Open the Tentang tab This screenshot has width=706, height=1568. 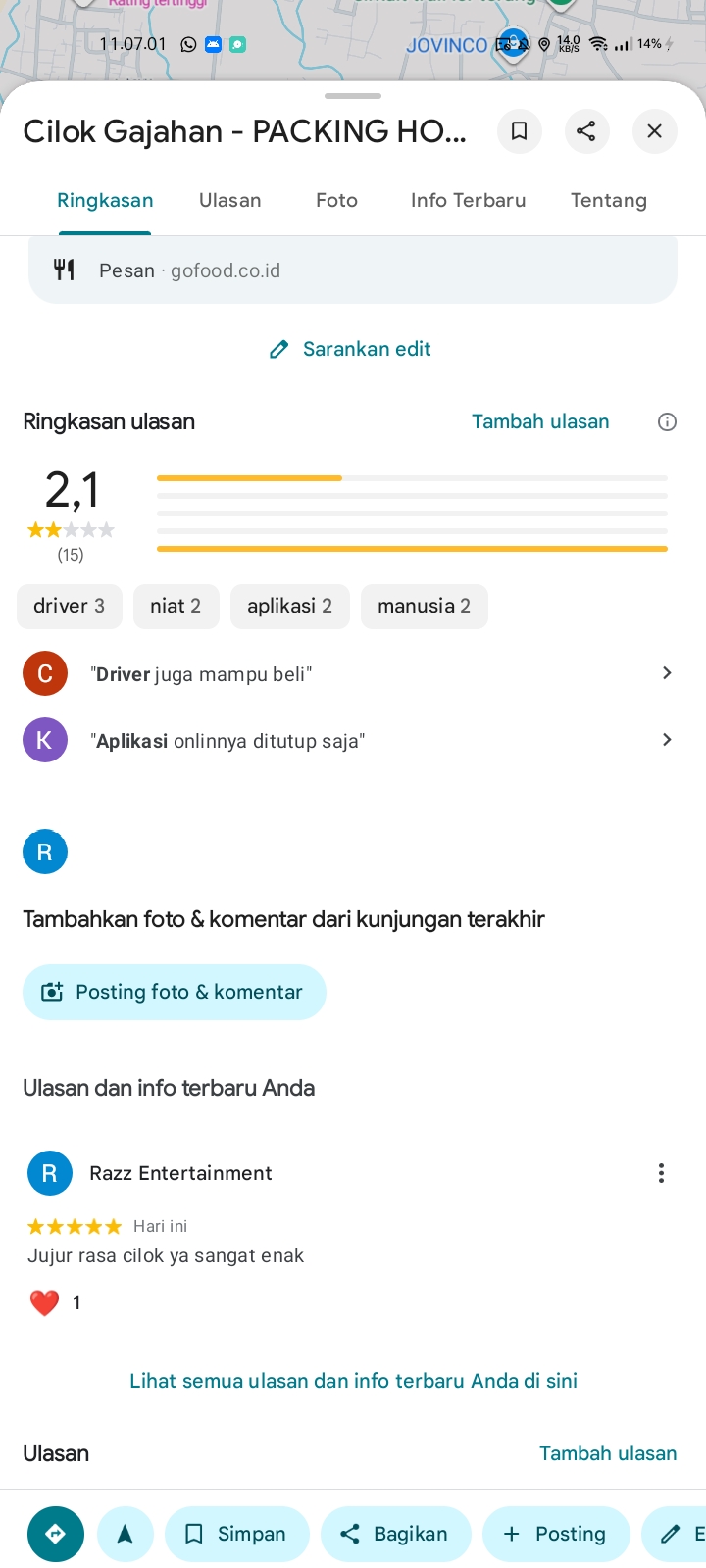pyautogui.click(x=608, y=200)
